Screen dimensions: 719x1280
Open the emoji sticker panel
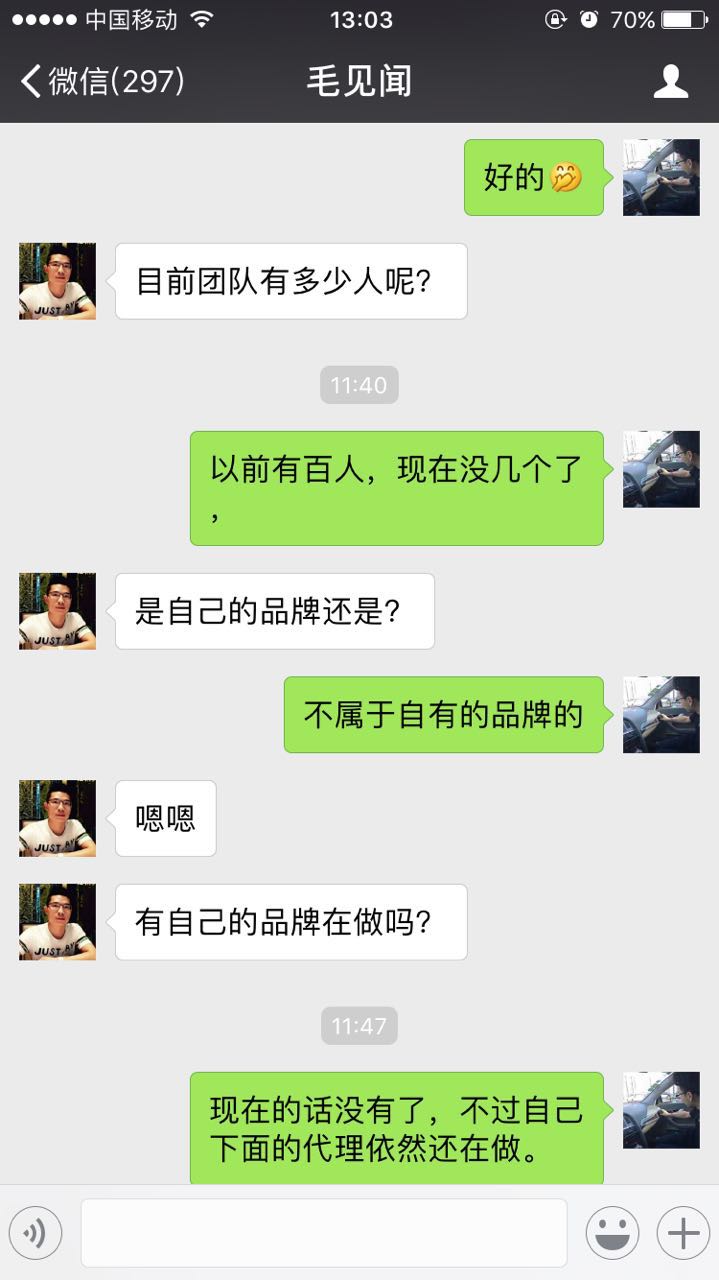tap(612, 1233)
